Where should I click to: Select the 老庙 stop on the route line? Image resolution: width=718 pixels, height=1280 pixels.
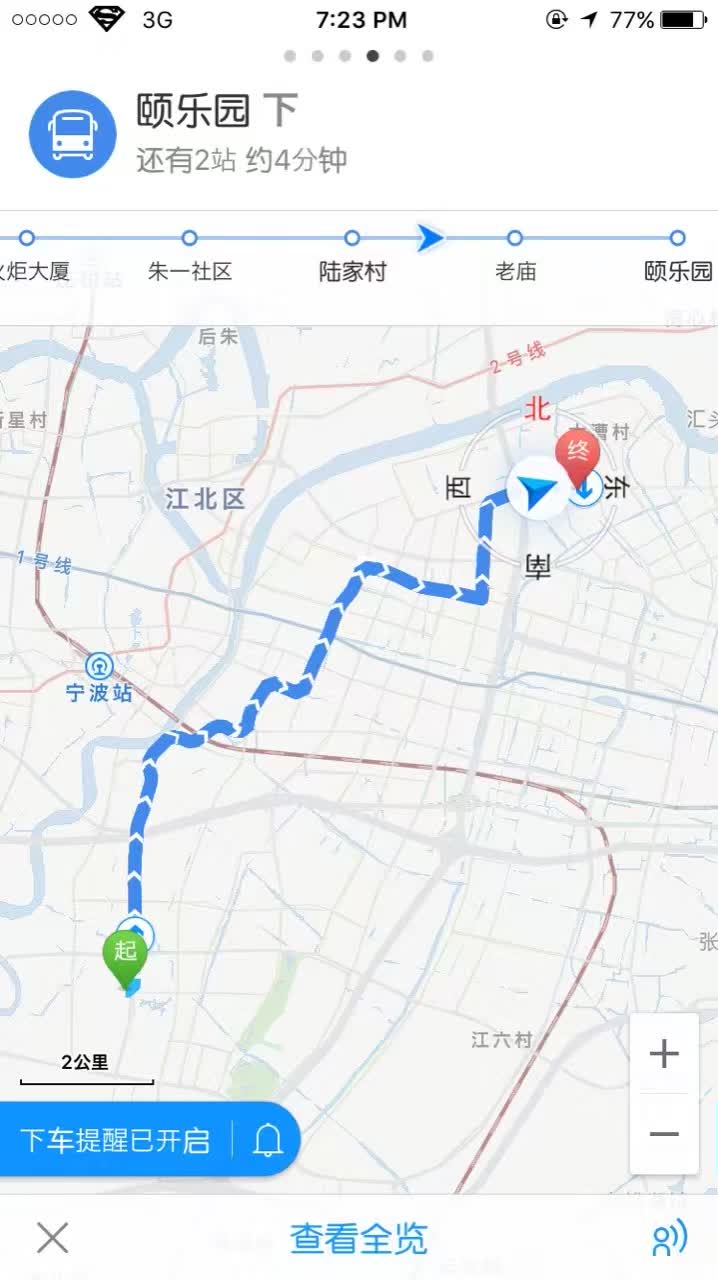515,256
